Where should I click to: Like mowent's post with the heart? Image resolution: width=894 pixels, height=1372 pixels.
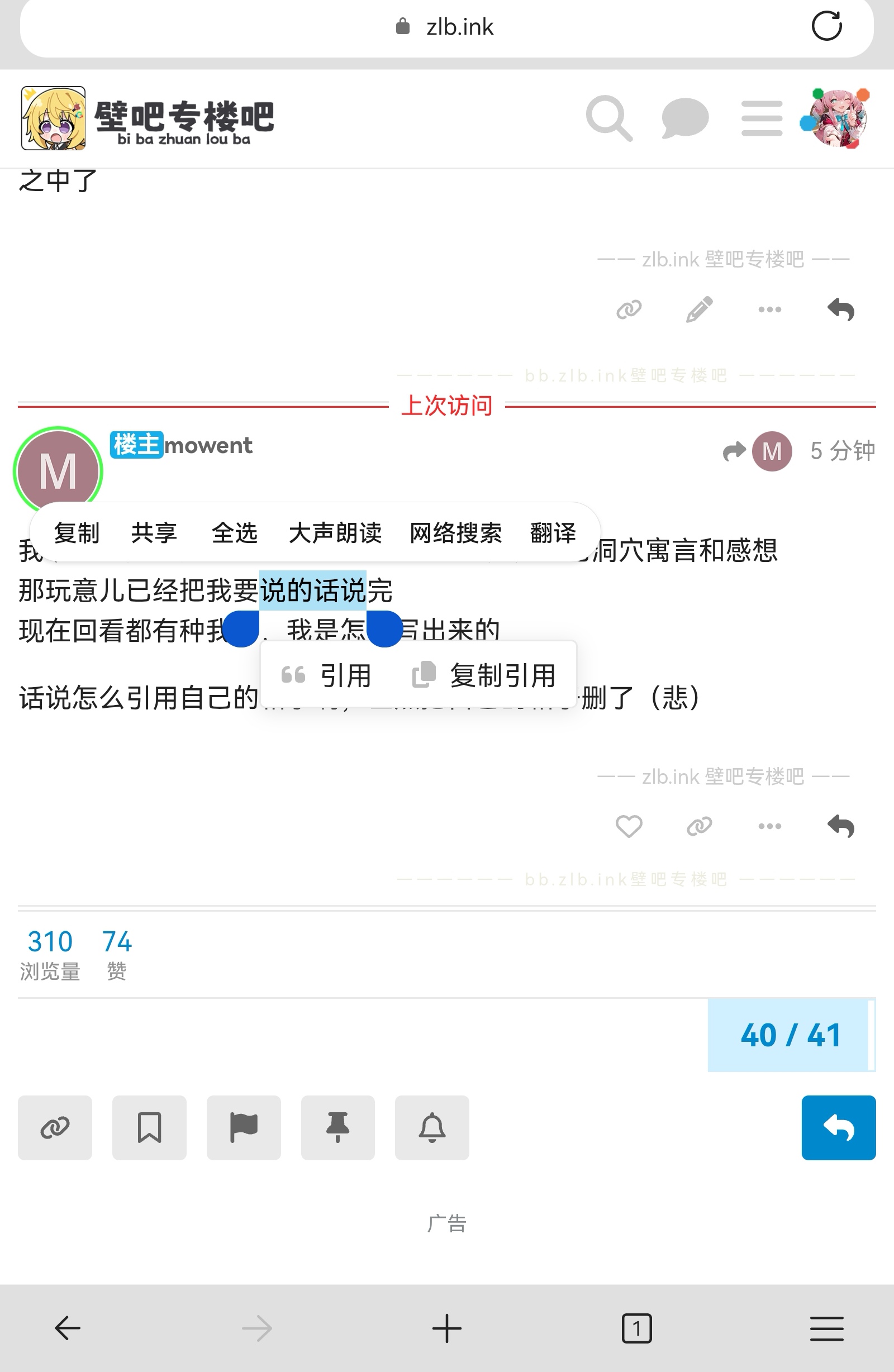pyautogui.click(x=629, y=826)
